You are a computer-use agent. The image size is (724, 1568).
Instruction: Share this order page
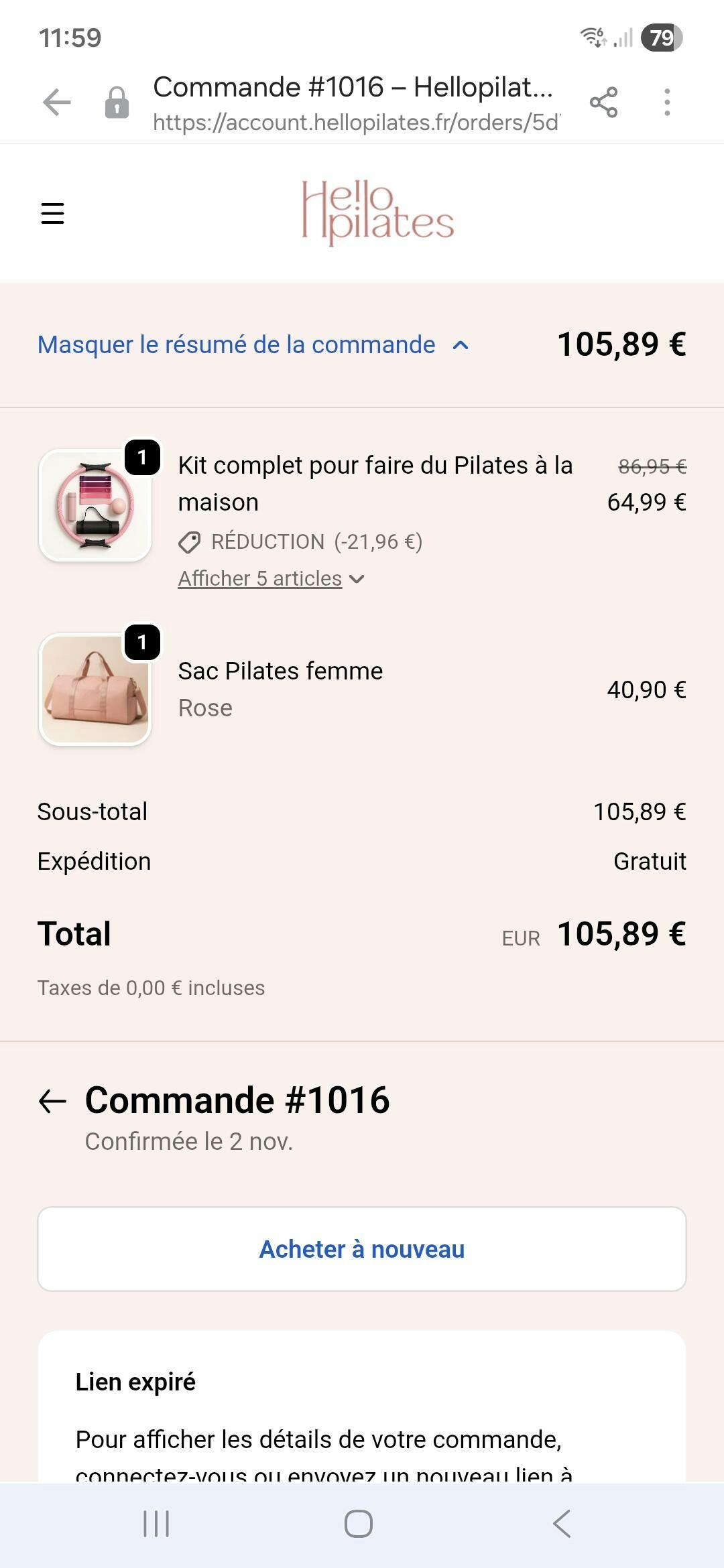603,103
